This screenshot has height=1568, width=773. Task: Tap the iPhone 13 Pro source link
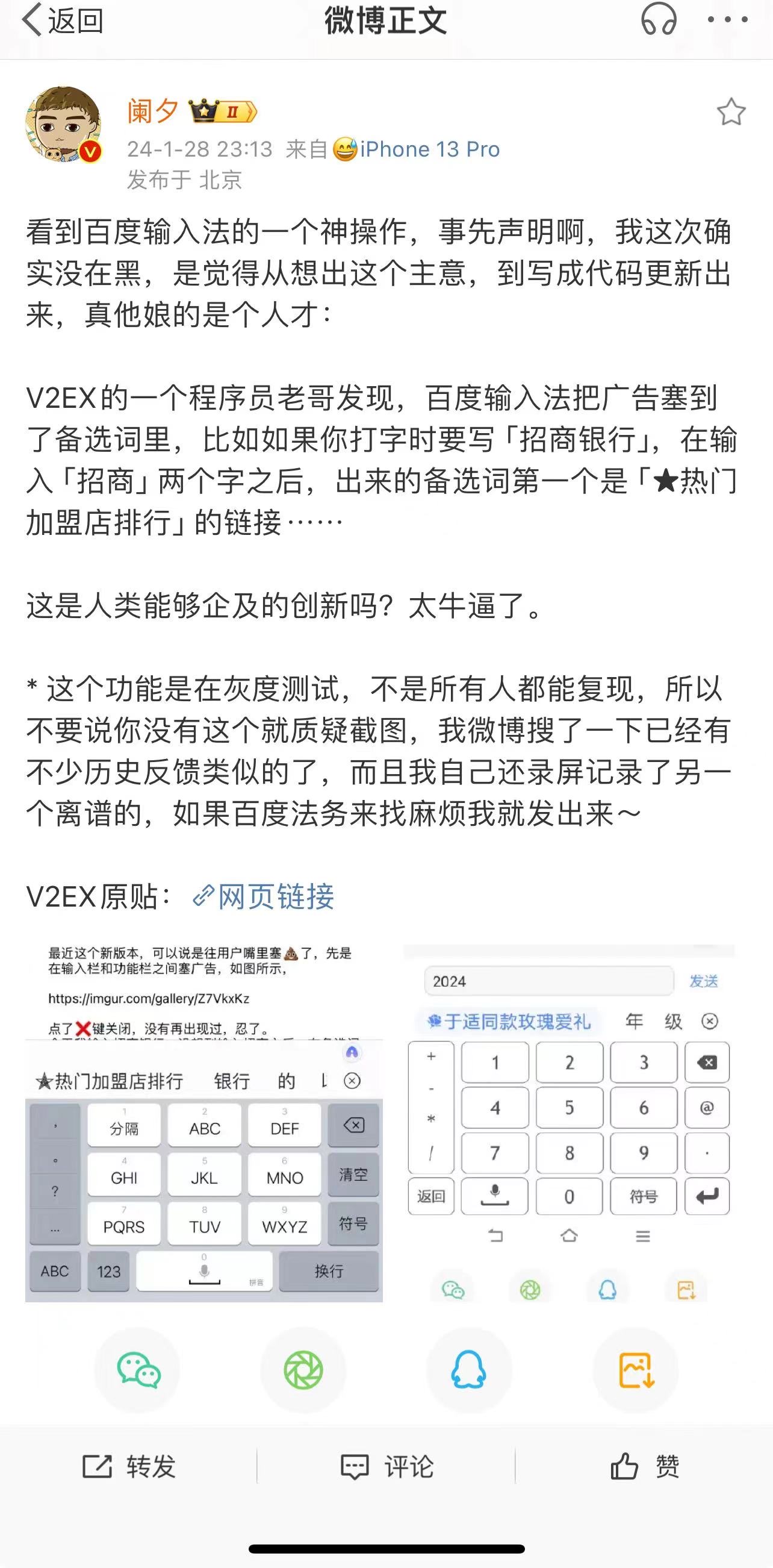pos(429,149)
